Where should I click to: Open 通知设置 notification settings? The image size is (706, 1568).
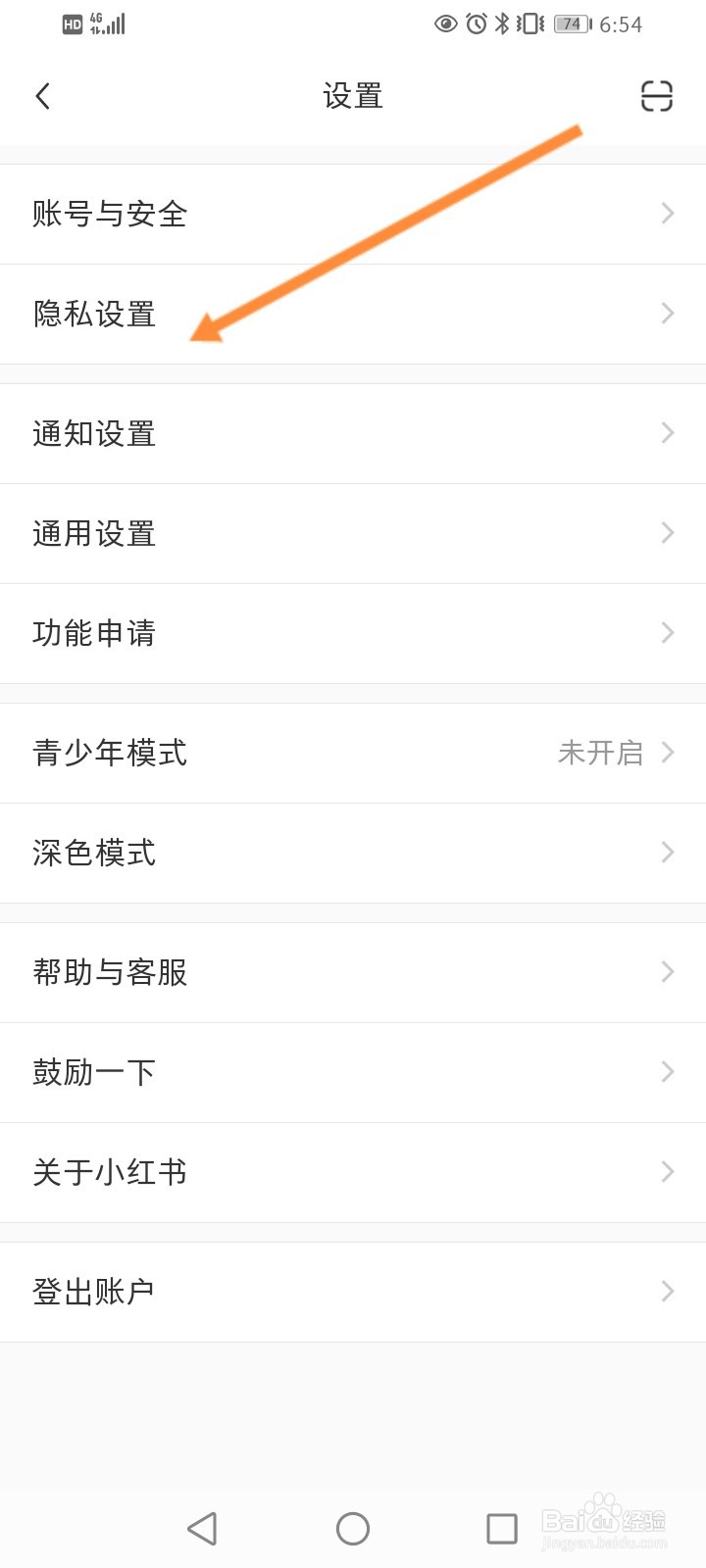[x=353, y=434]
